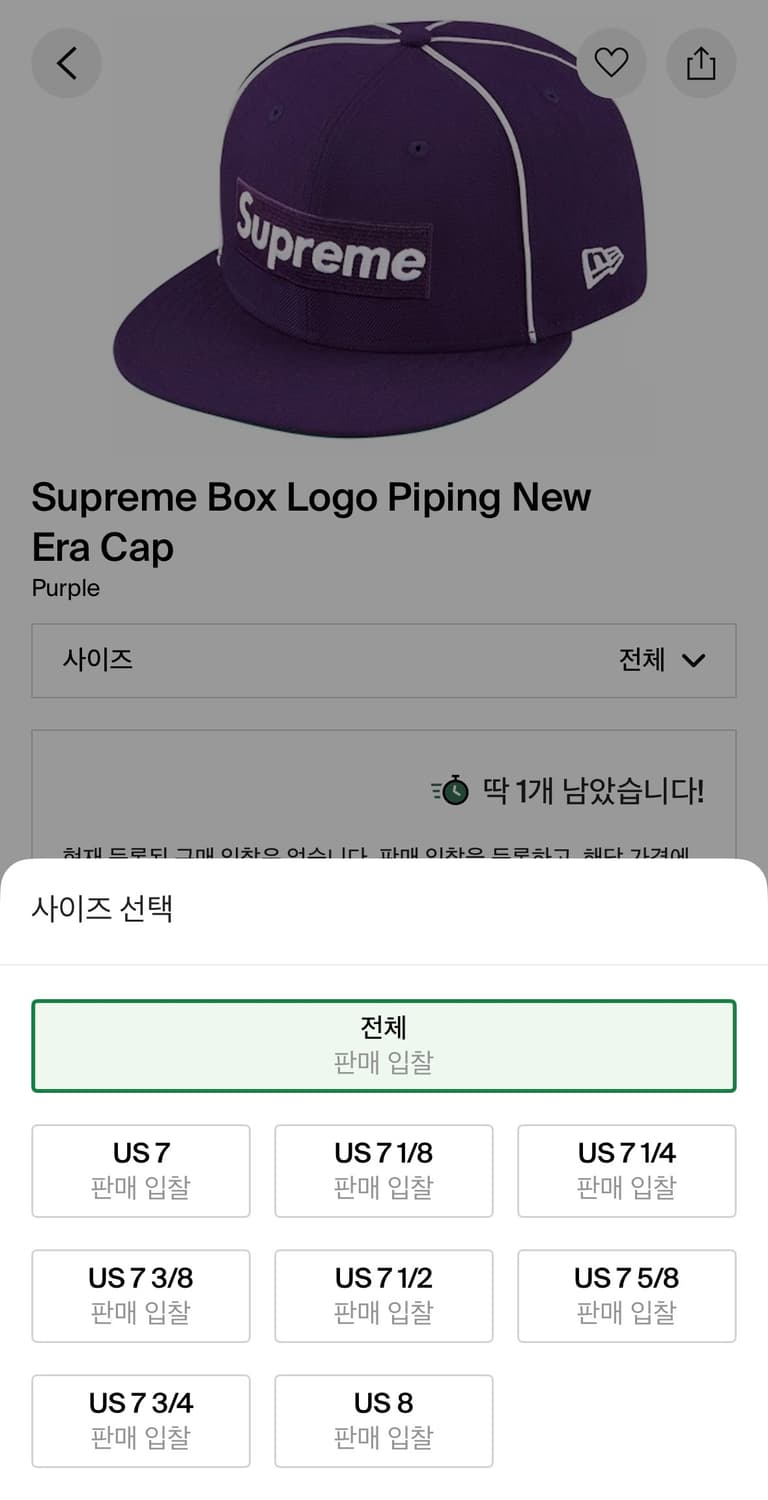This screenshot has height=1500, width=768.
Task: Choose size US 7 for sale bid
Action: coord(141,1170)
